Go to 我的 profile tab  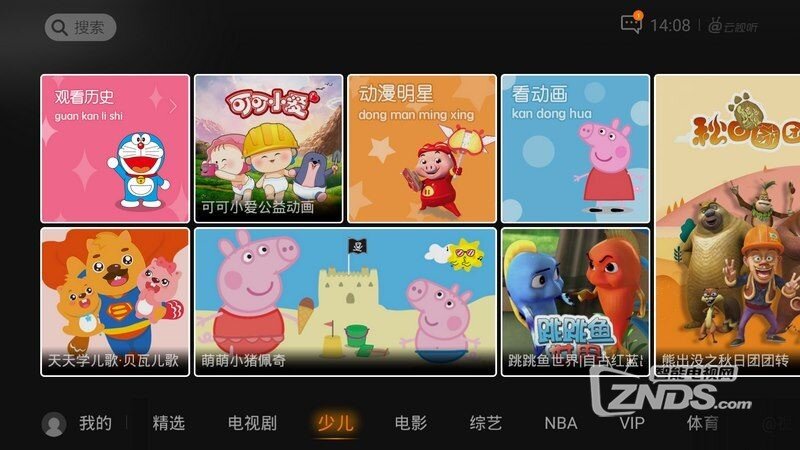pos(78,423)
